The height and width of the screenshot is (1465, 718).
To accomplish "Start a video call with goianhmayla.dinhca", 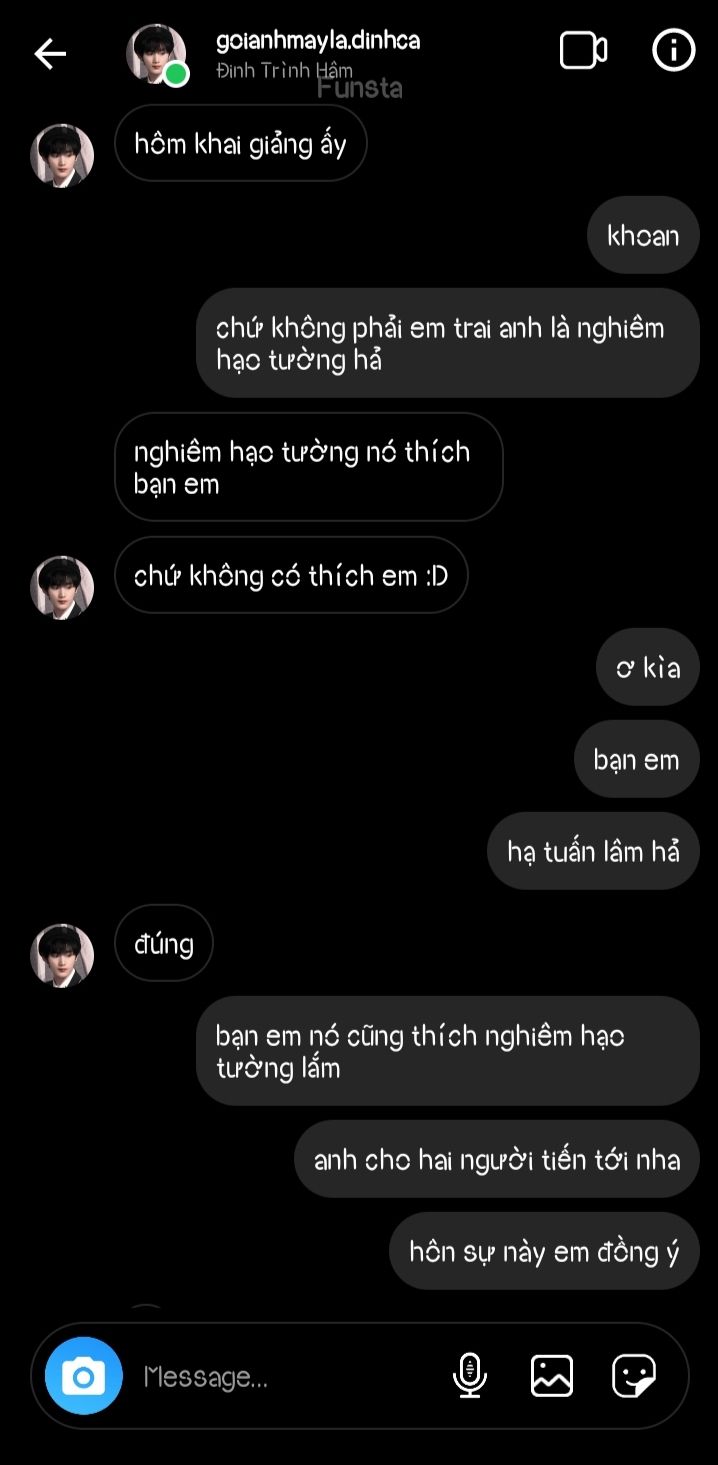I will (583, 51).
